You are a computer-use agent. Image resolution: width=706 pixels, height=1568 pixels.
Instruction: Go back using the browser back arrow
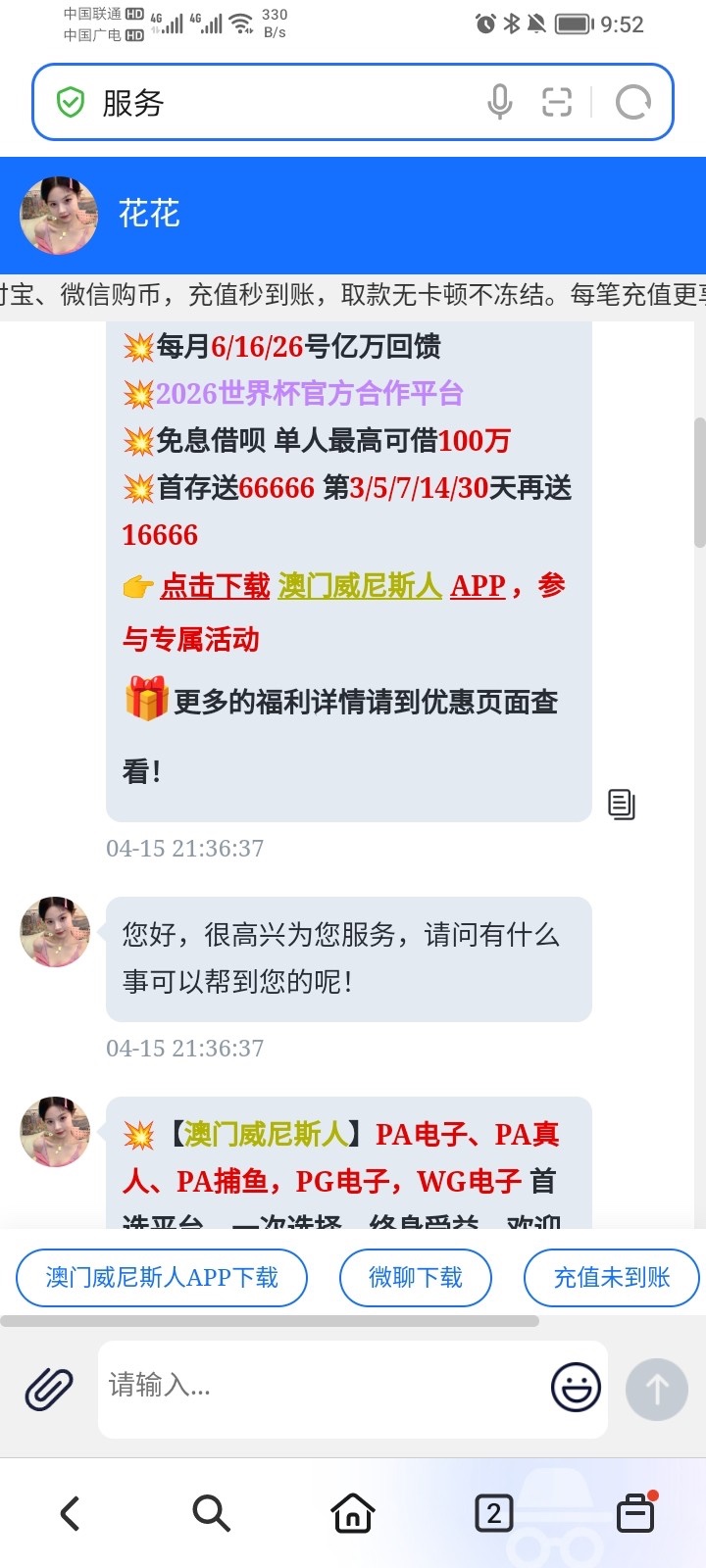pos(70,1513)
